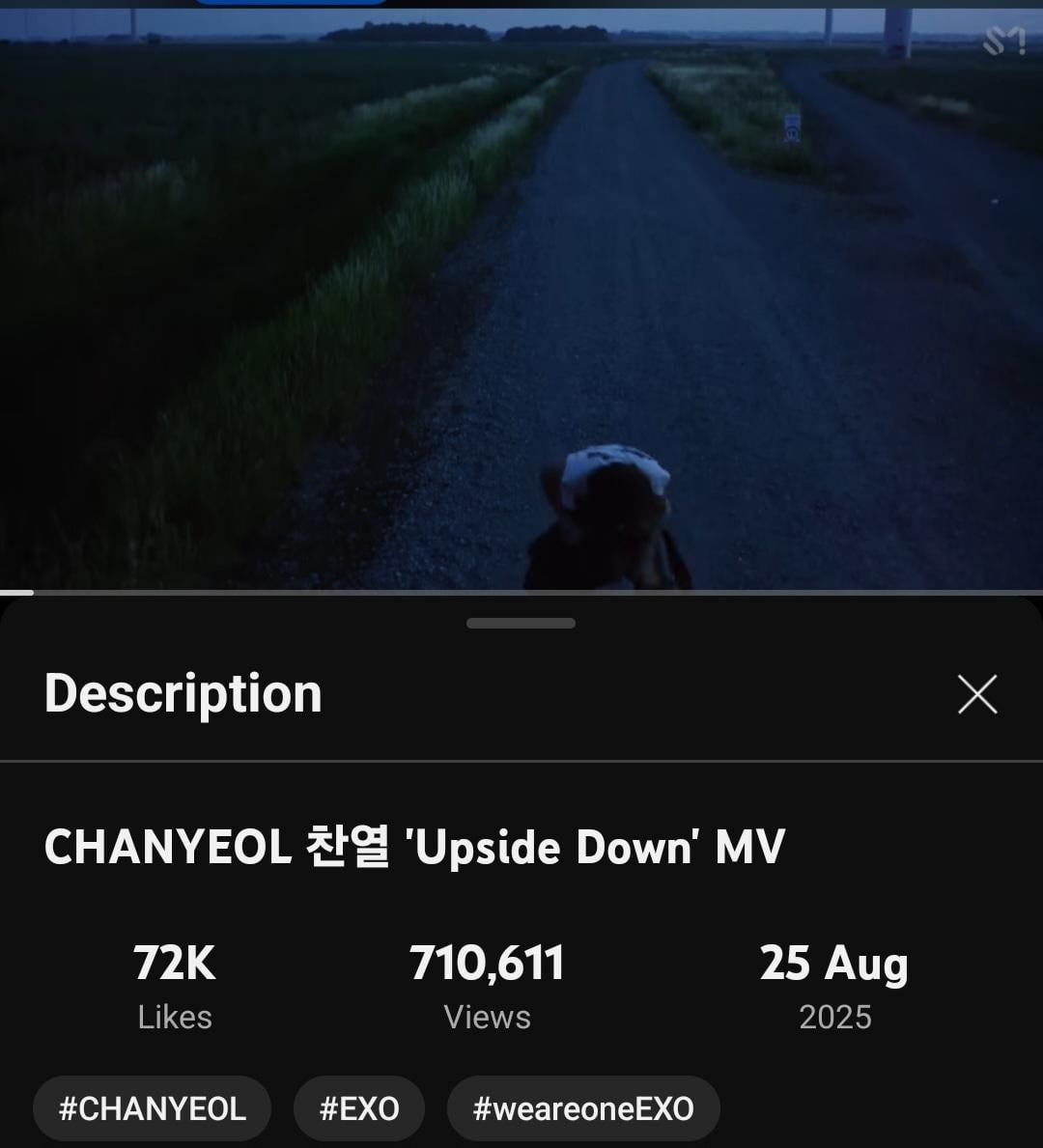Open the #EXO hashtag chip
Image resolution: width=1043 pixels, height=1148 pixels.
pyautogui.click(x=359, y=1108)
